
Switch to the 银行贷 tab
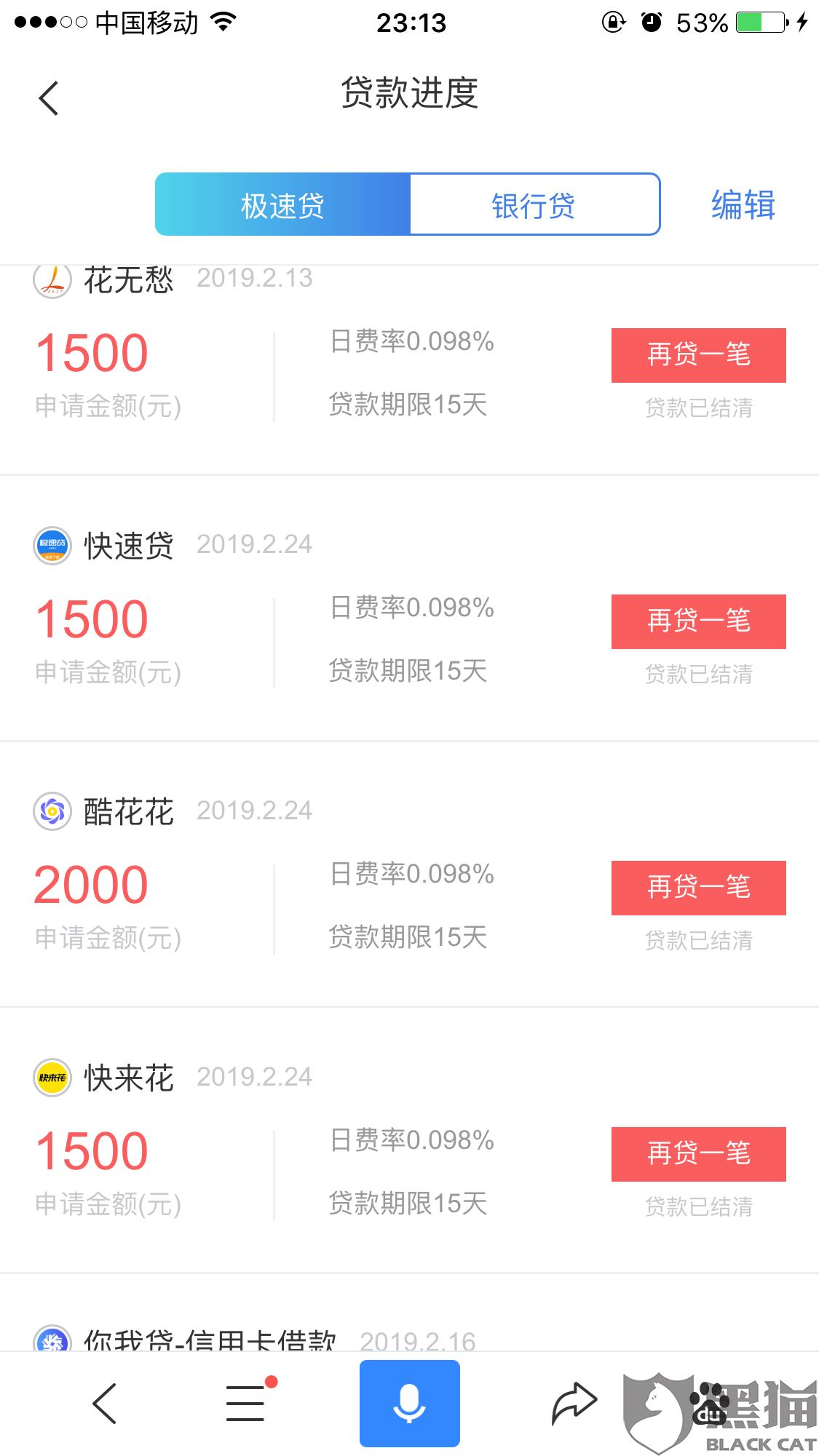(x=534, y=205)
